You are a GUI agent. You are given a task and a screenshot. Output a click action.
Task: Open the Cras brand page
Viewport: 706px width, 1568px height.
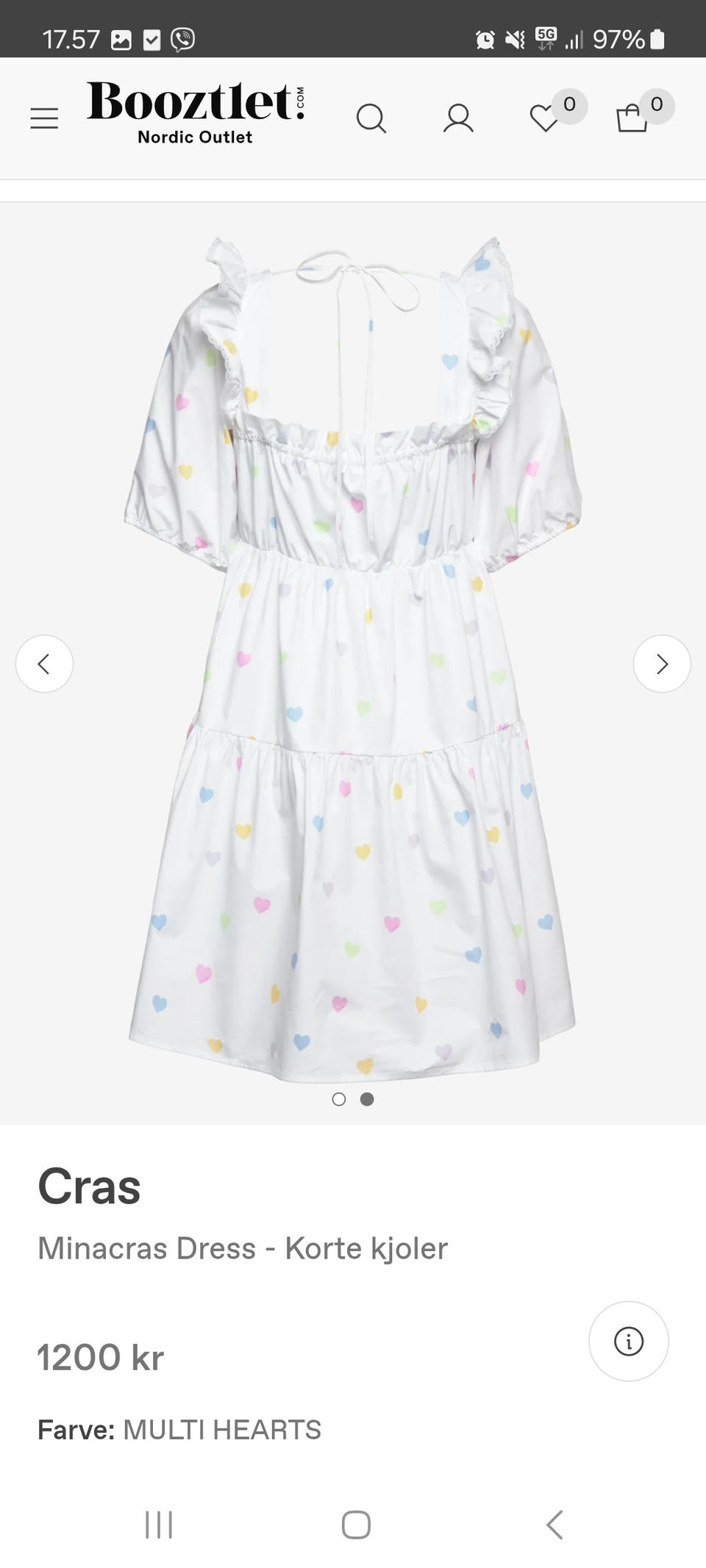point(89,1187)
